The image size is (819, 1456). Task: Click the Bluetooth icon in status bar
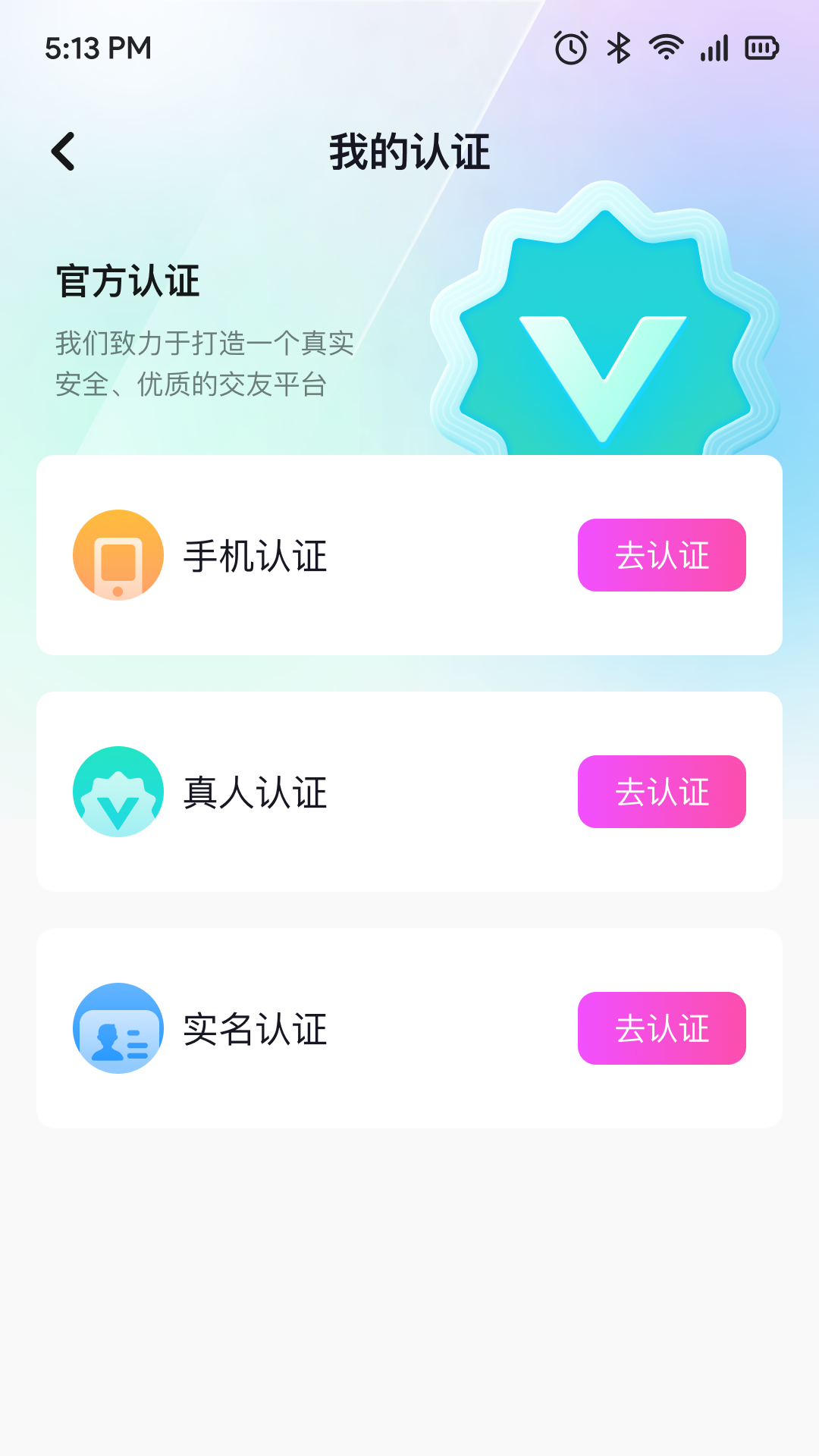(618, 47)
